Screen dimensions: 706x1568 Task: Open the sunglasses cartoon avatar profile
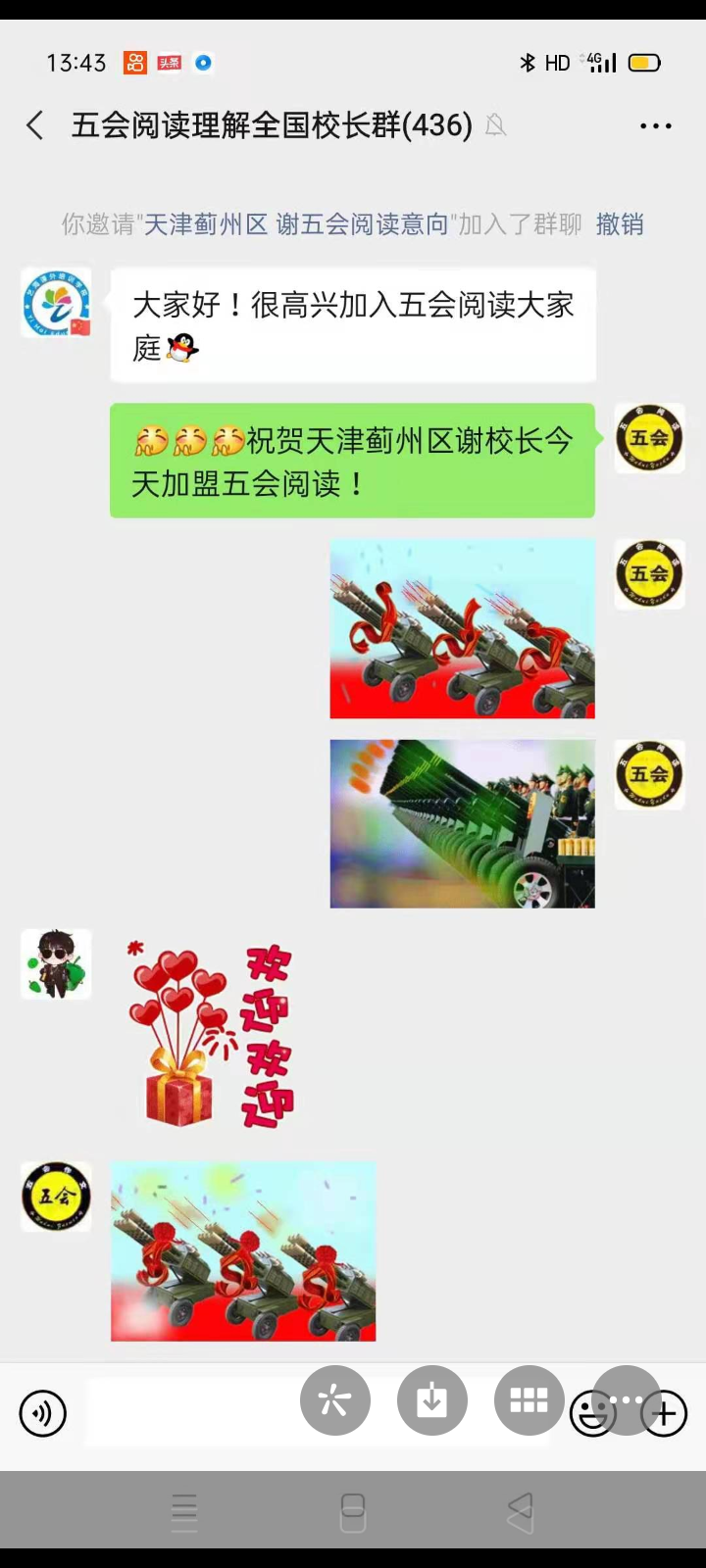[x=56, y=964]
